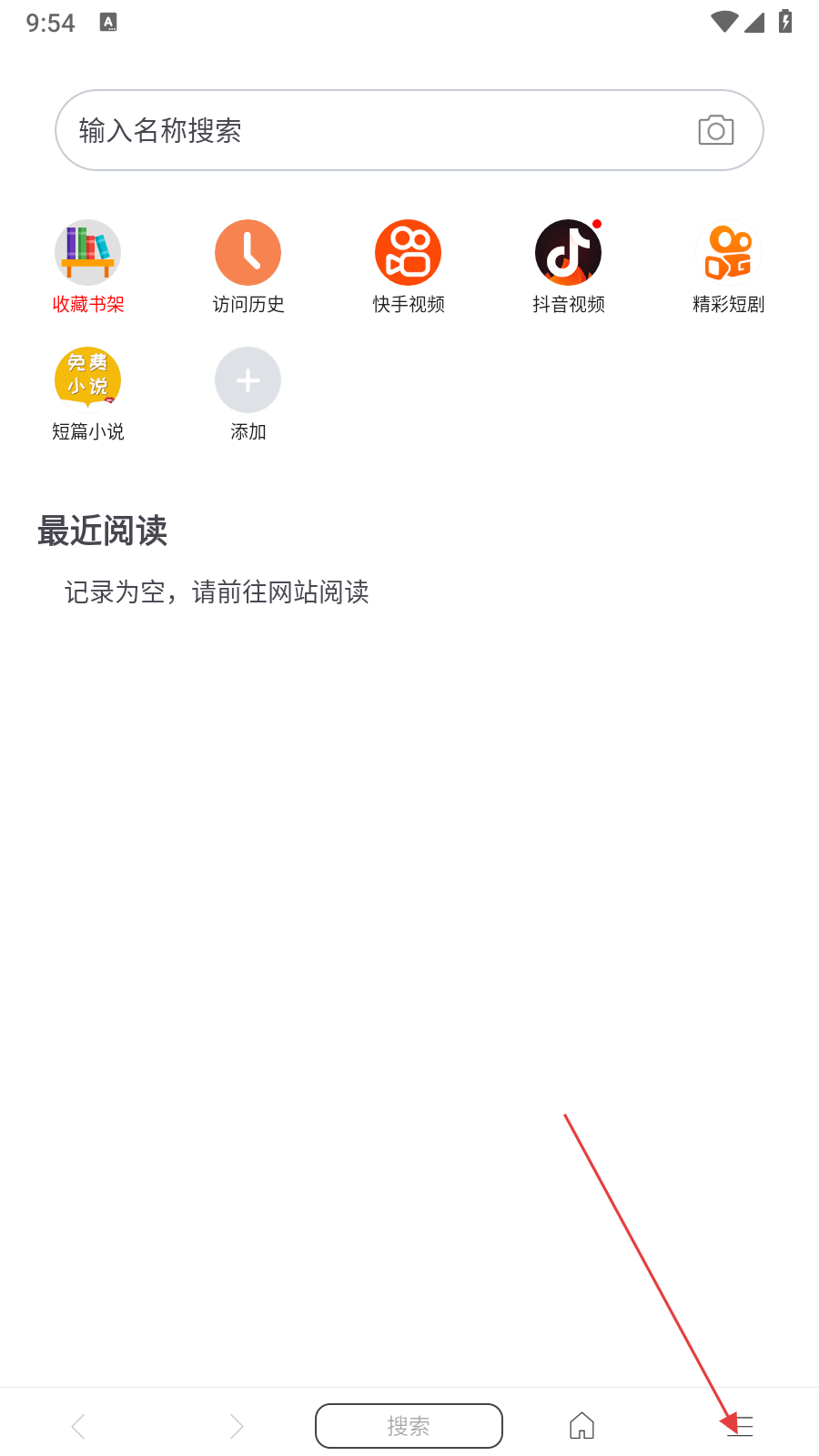
Task: Tap the 输入名称搜索 search field
Action: (x=364, y=130)
